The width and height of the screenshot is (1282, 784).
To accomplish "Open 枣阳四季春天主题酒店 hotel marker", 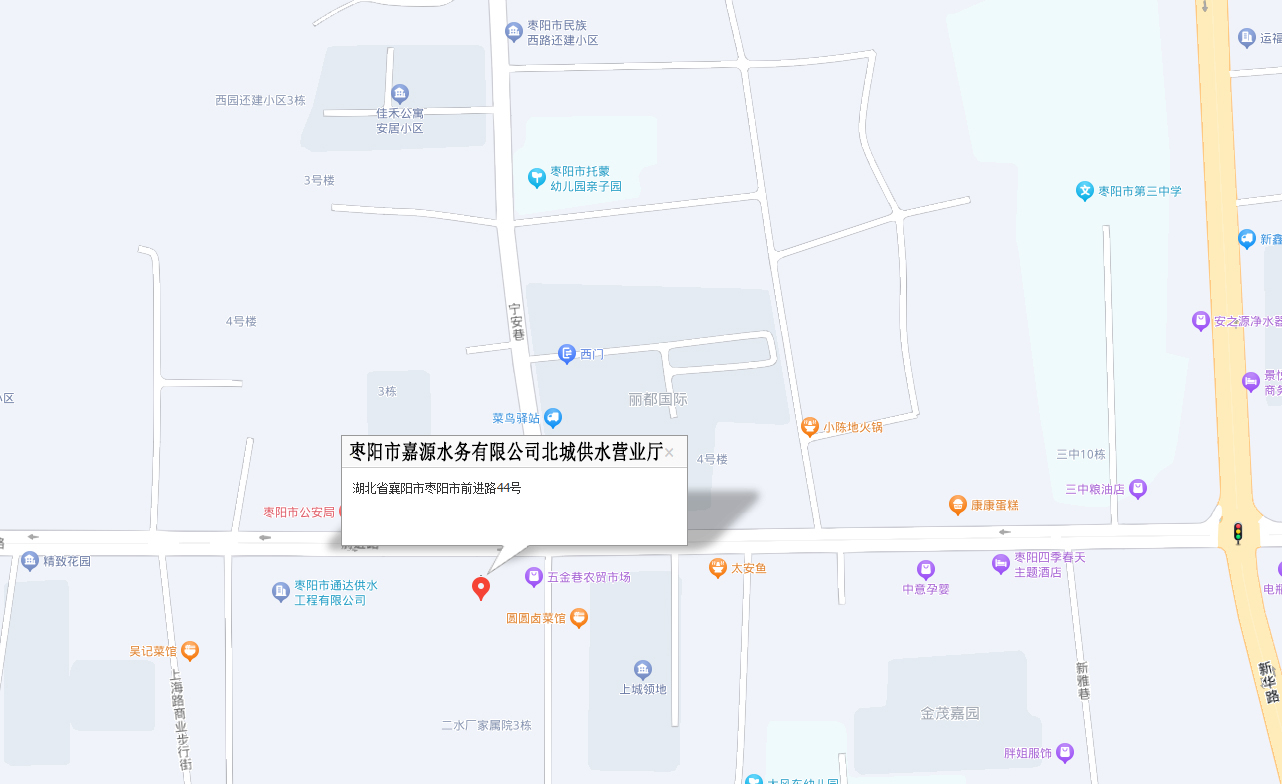I will [1001, 564].
